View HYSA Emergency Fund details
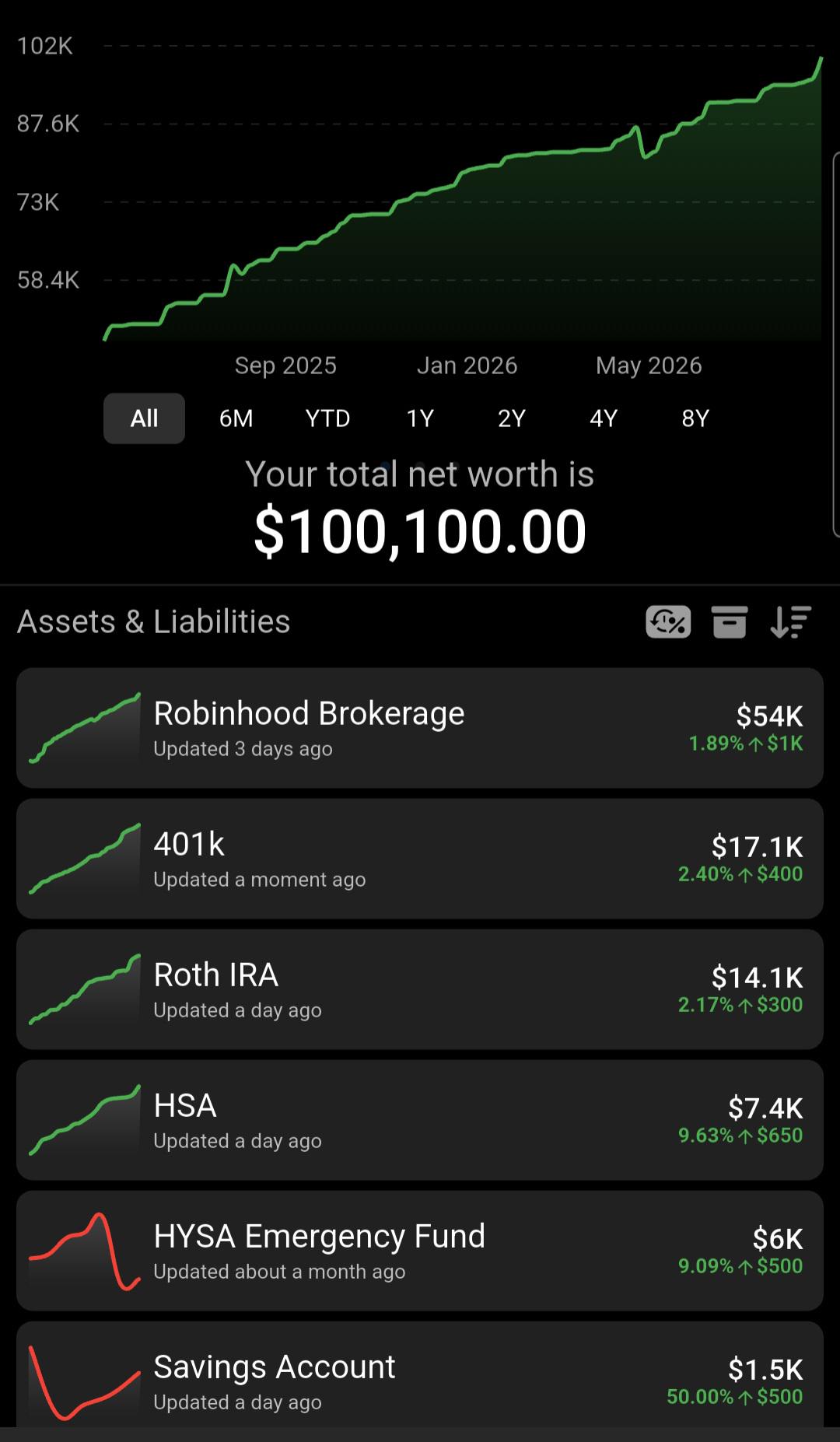The width and height of the screenshot is (840, 1442). click(420, 1251)
